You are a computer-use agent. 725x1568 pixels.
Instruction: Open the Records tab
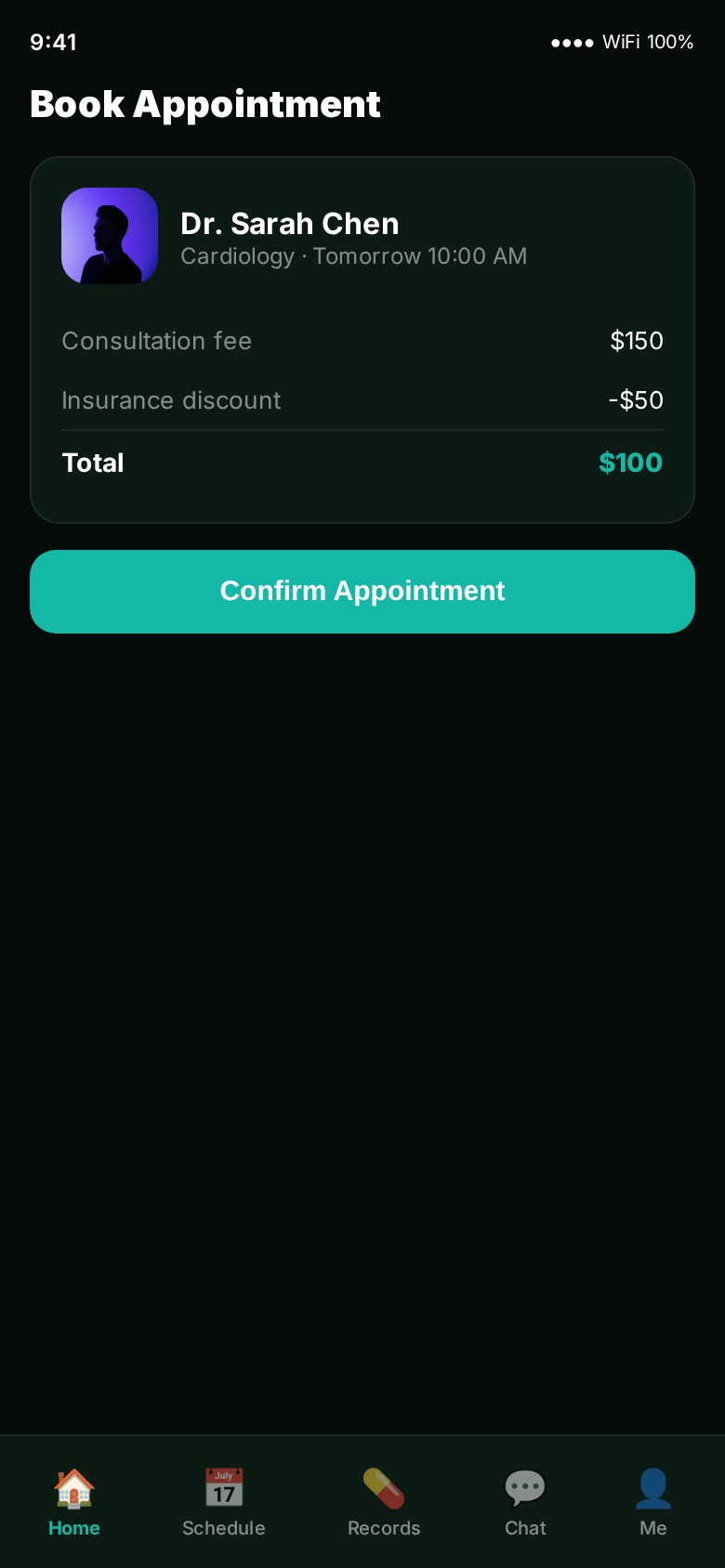384,1501
